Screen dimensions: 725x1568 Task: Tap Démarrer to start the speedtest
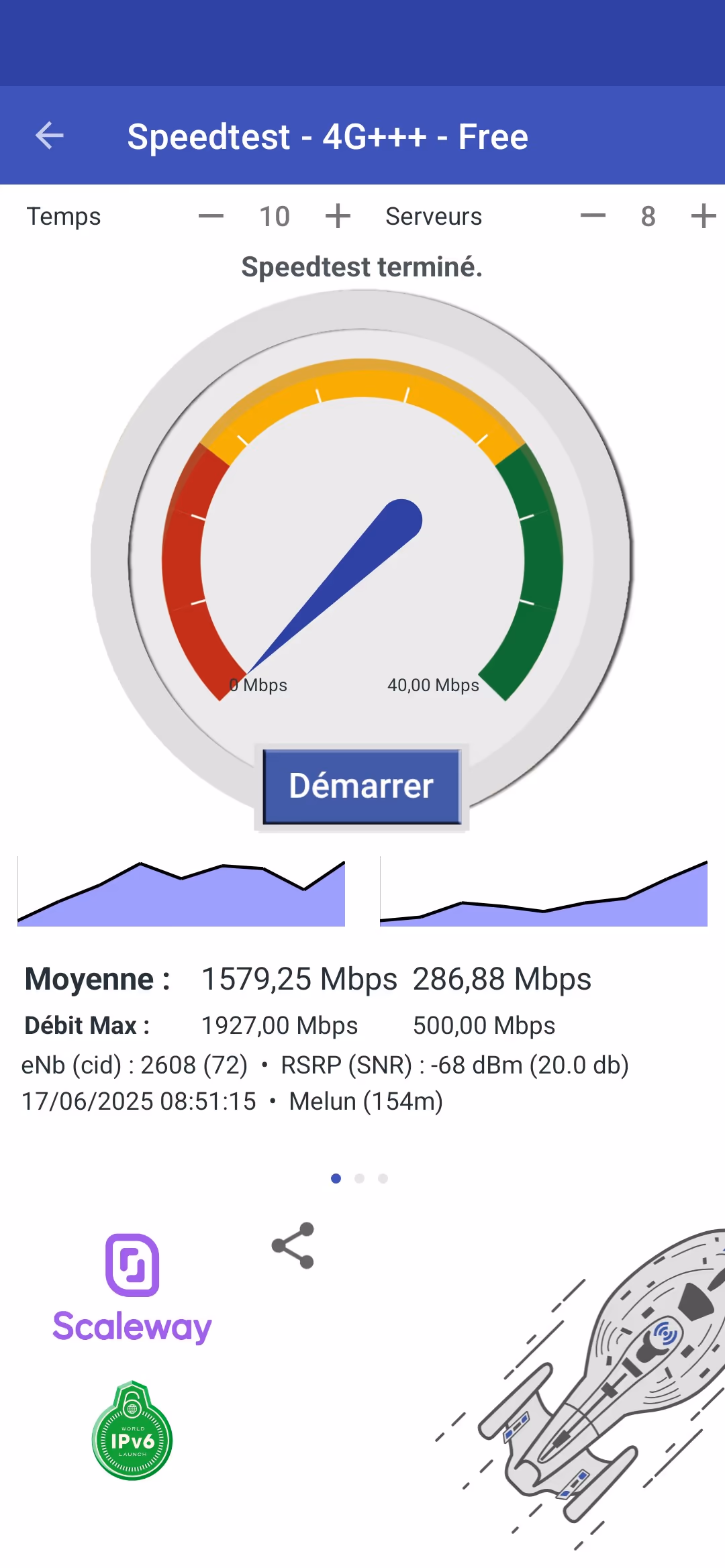coord(362,786)
